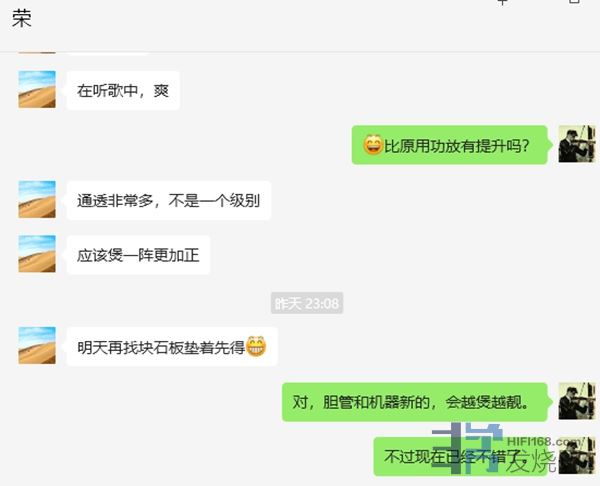600x486 pixels.
Task: Tap avatar next to "通透非常多" message
Action: tap(37, 199)
